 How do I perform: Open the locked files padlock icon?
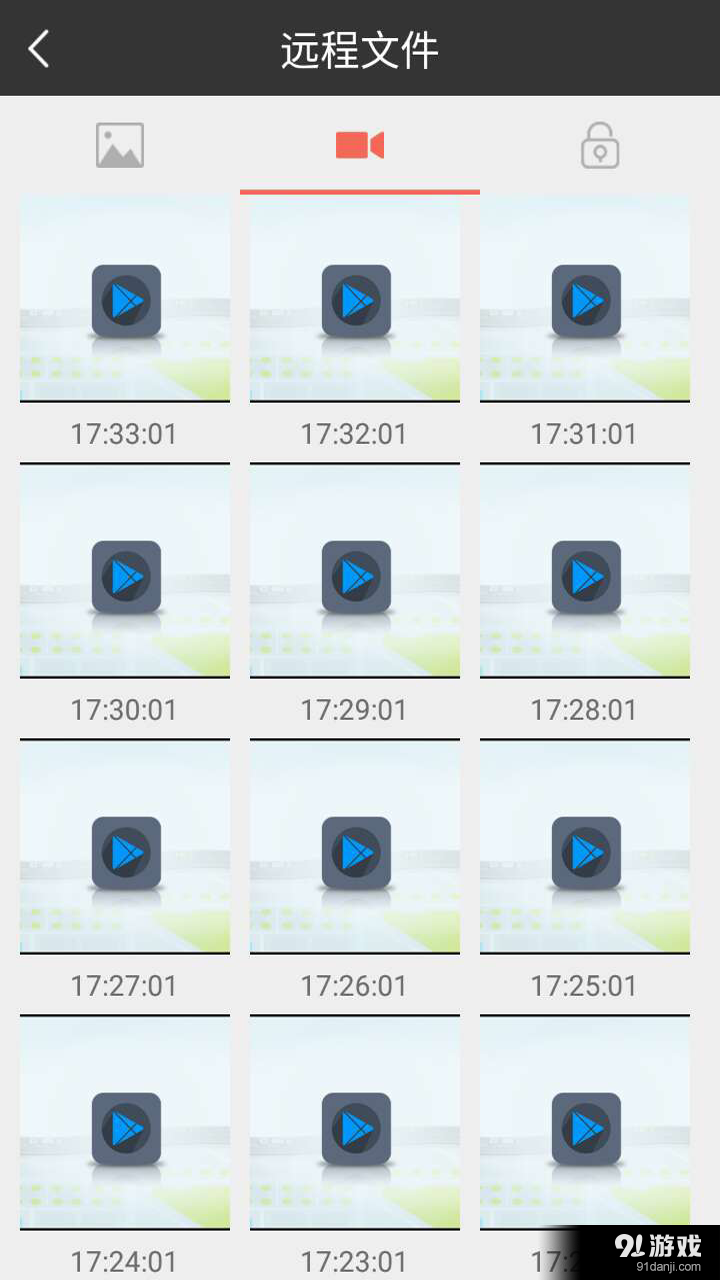(599, 144)
